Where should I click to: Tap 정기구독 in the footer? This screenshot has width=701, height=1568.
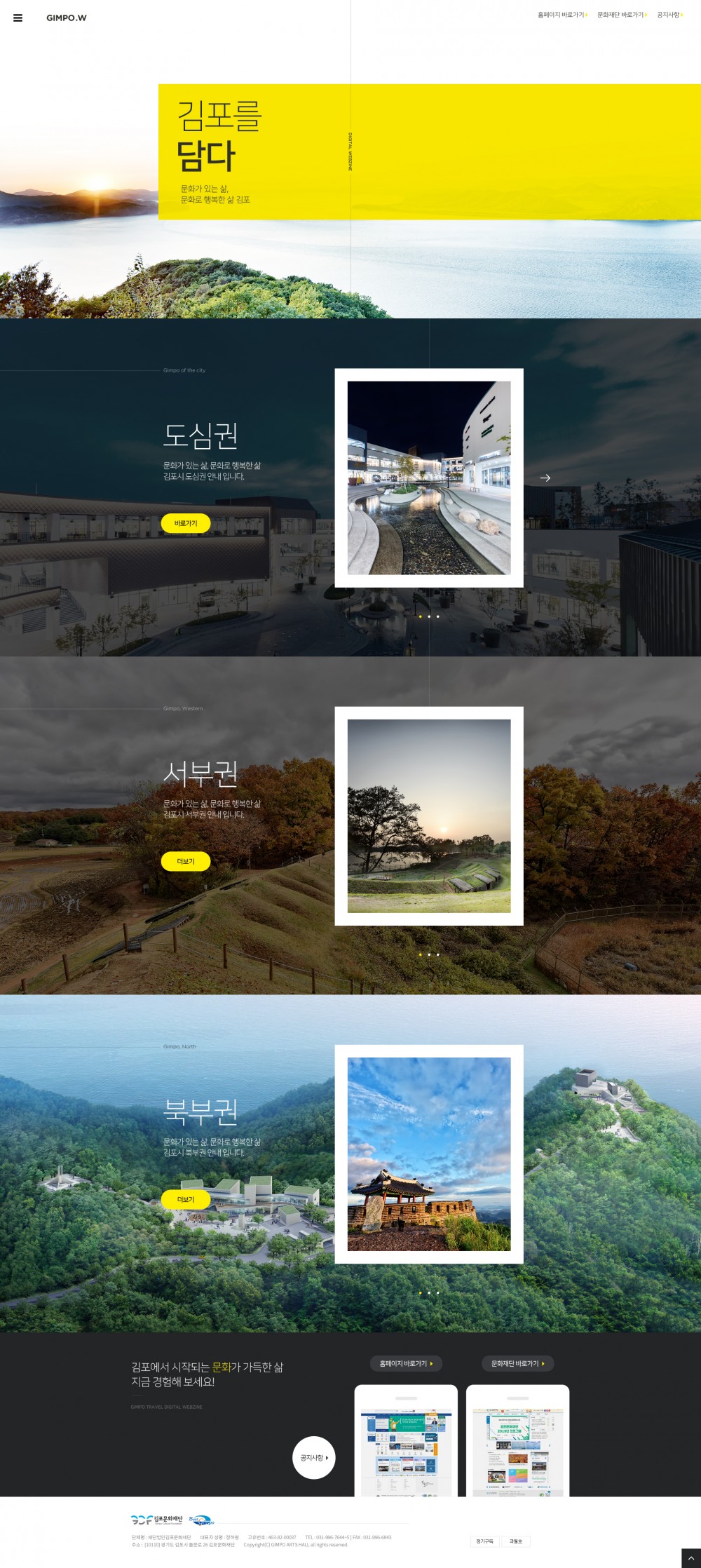tap(484, 1541)
